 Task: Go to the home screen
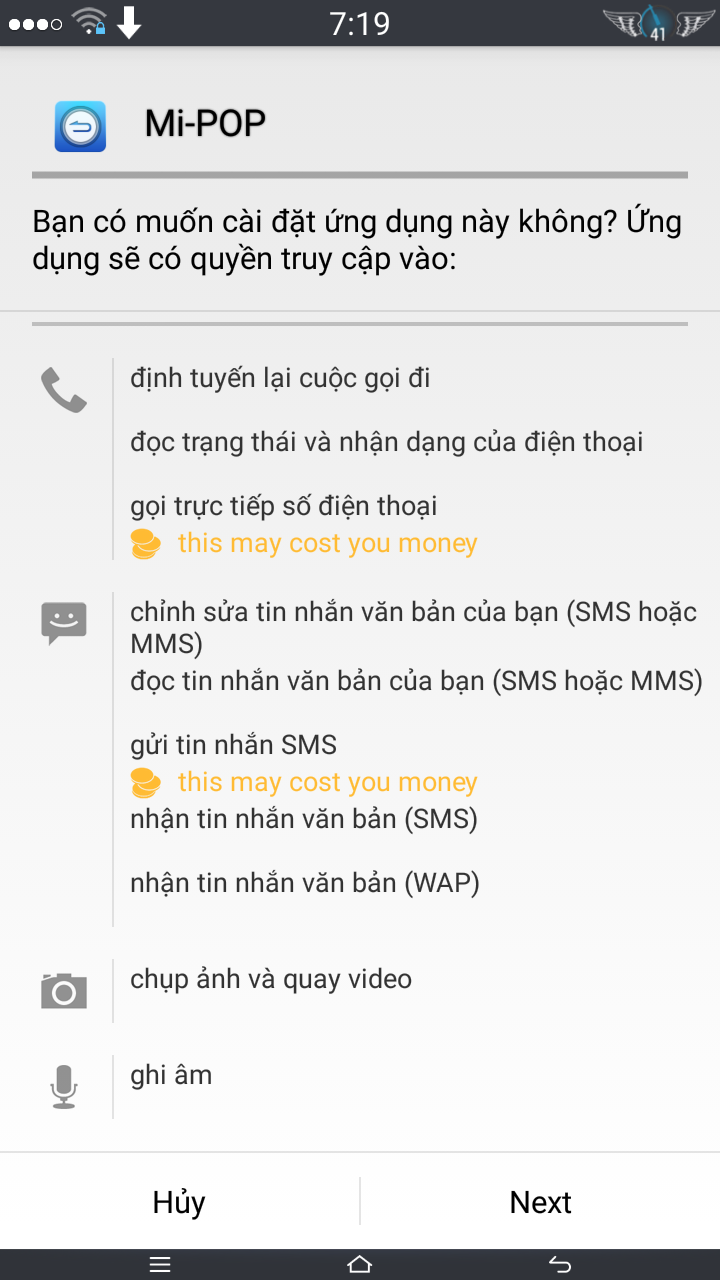click(x=360, y=1265)
